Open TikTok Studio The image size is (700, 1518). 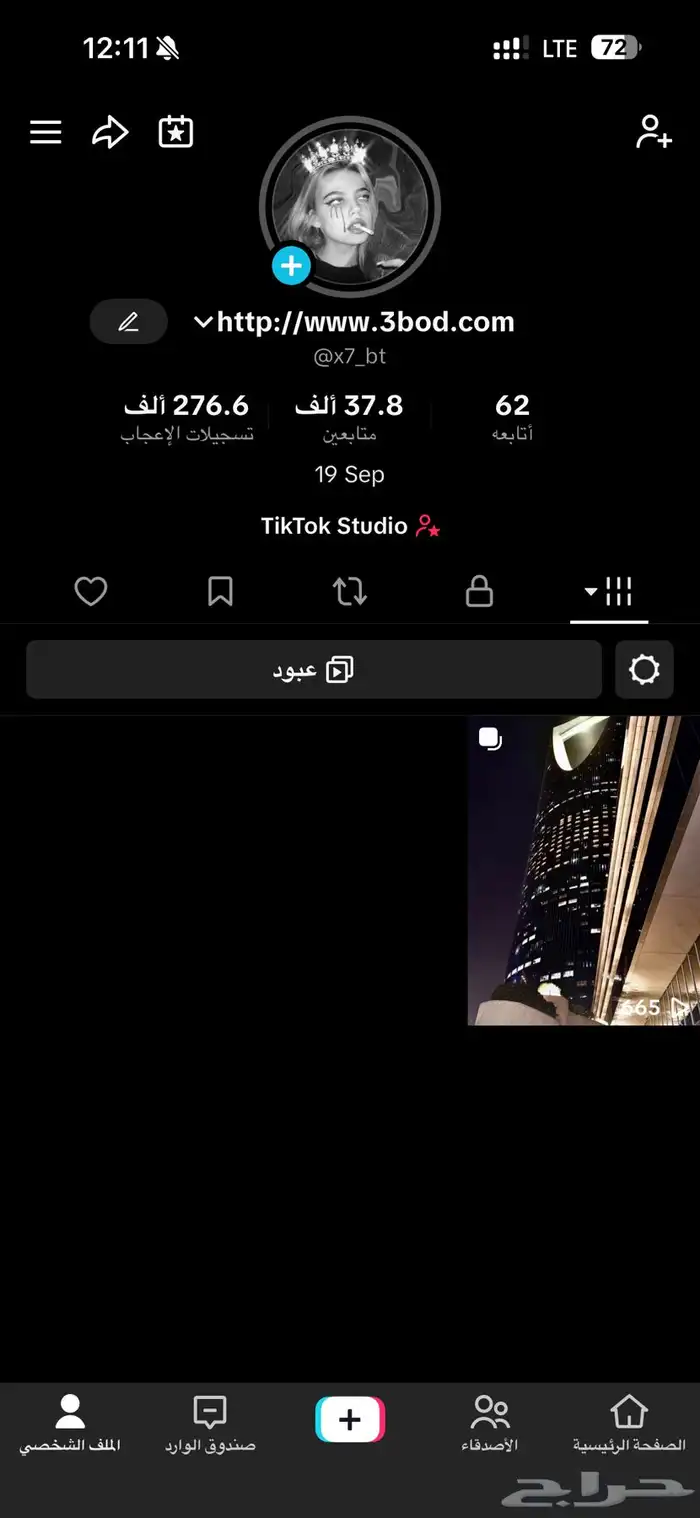click(349, 526)
